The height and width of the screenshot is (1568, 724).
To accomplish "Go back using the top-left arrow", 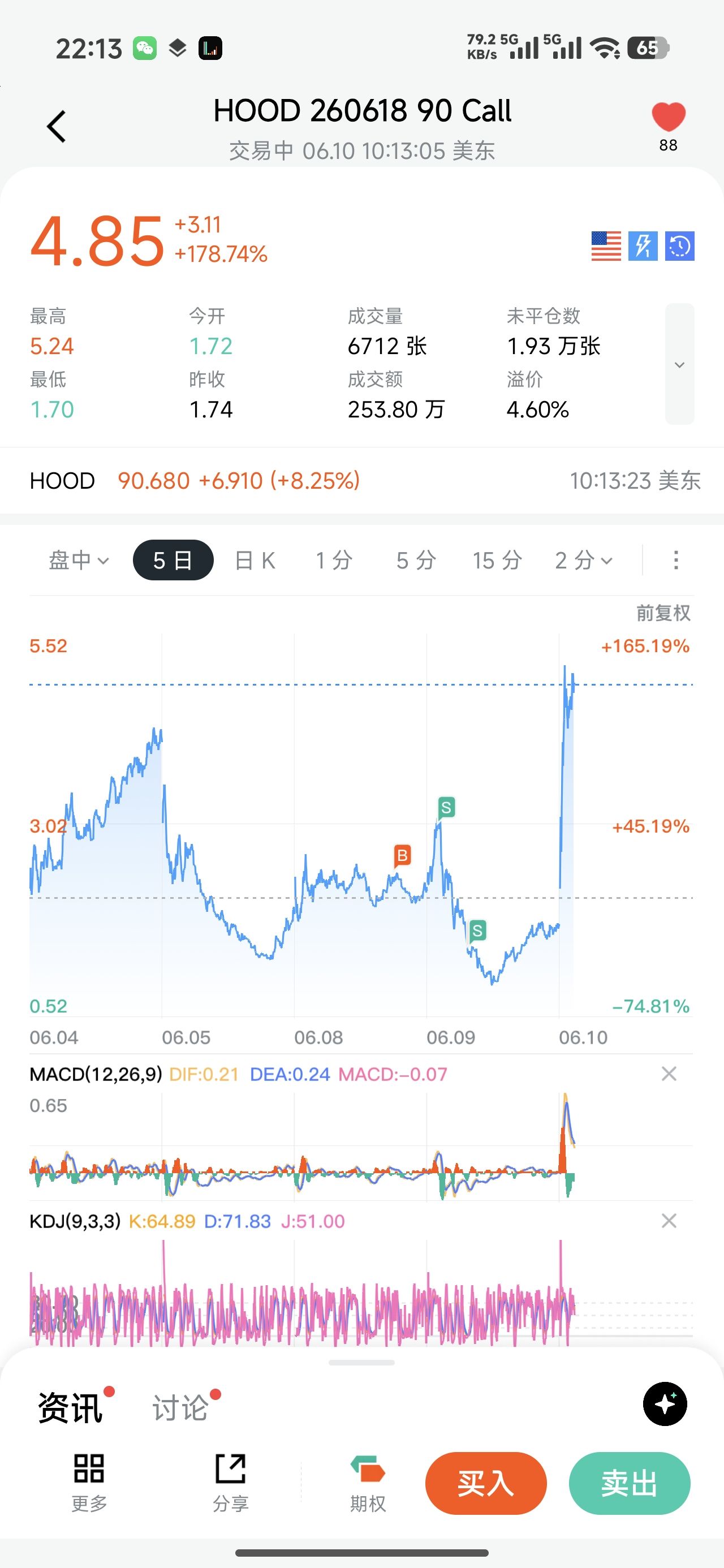I will pyautogui.click(x=56, y=127).
